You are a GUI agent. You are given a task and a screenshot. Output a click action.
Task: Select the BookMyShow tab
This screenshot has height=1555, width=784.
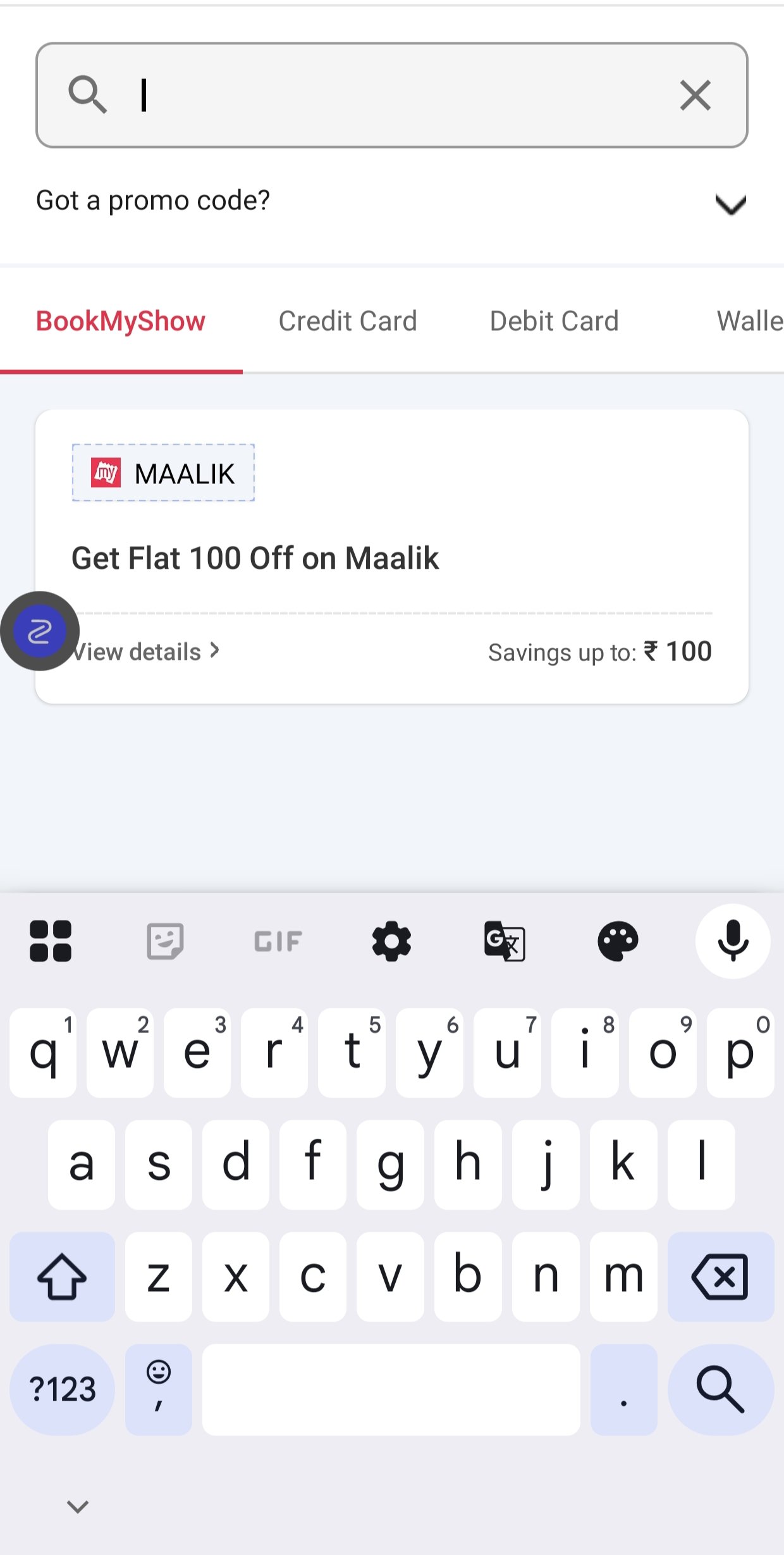pos(121,321)
